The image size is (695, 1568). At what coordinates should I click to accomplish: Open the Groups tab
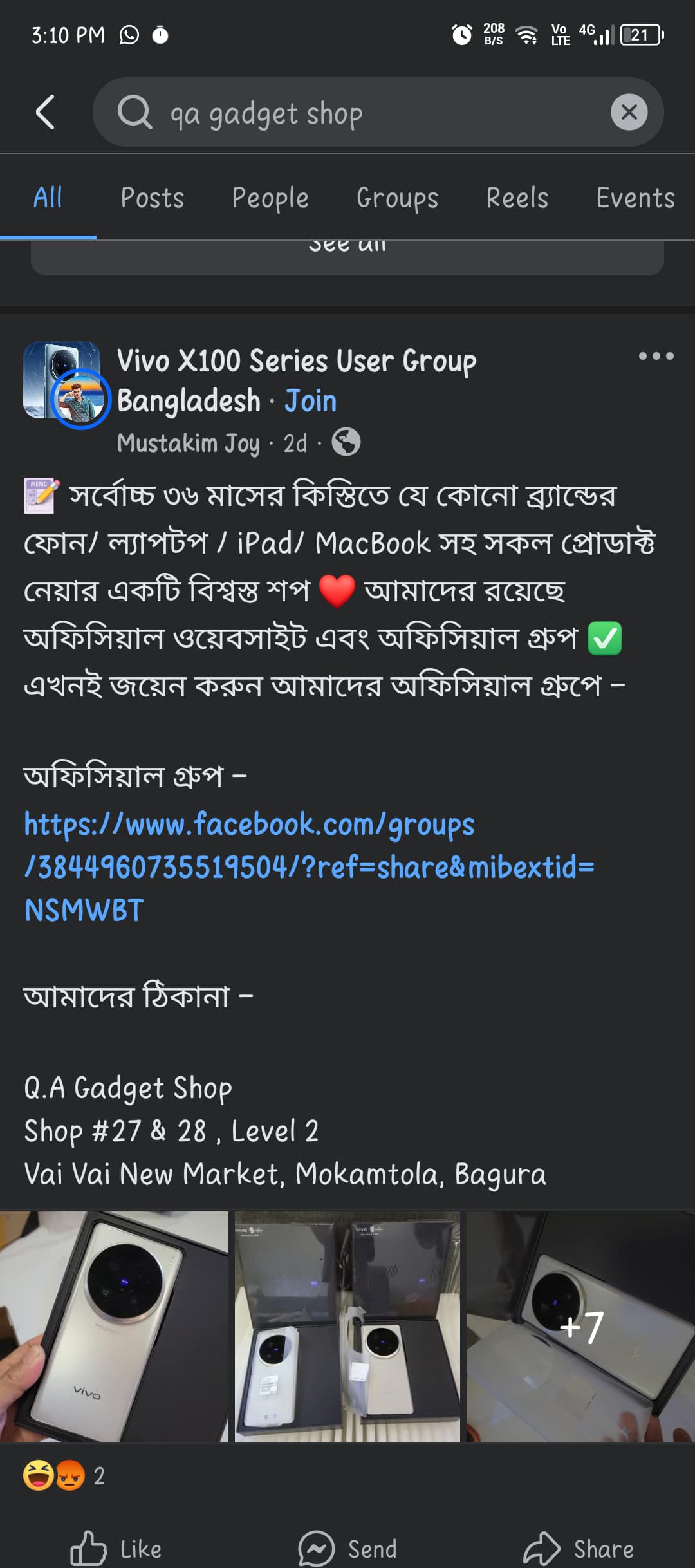(397, 198)
